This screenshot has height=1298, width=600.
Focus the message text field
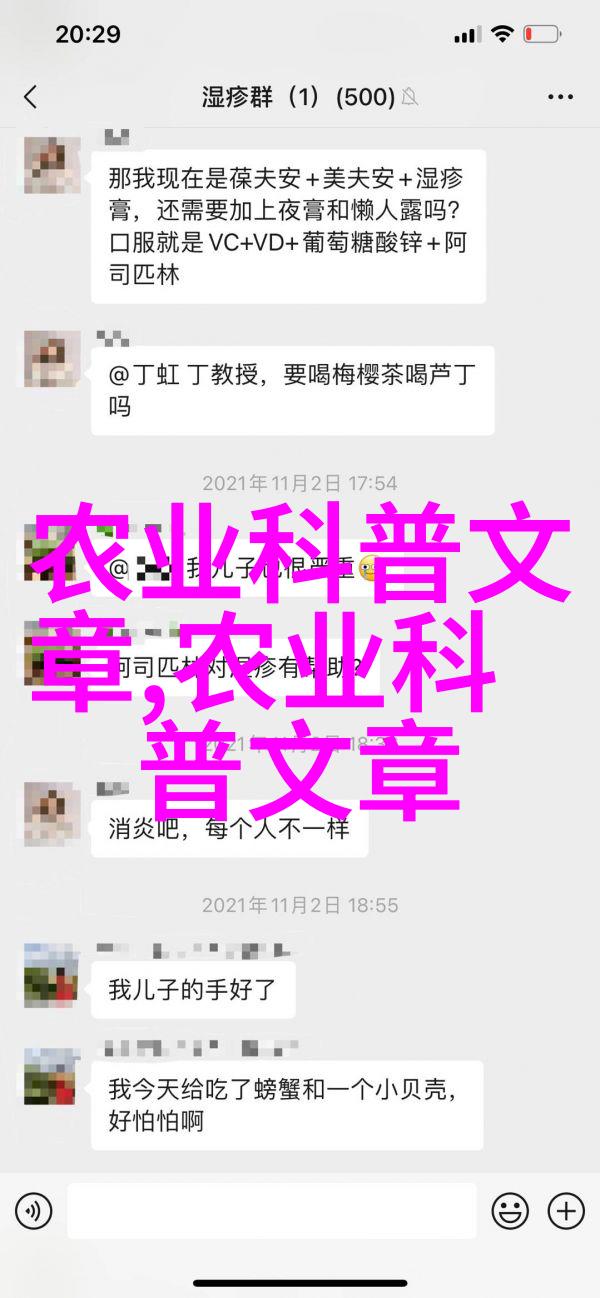point(272,1211)
